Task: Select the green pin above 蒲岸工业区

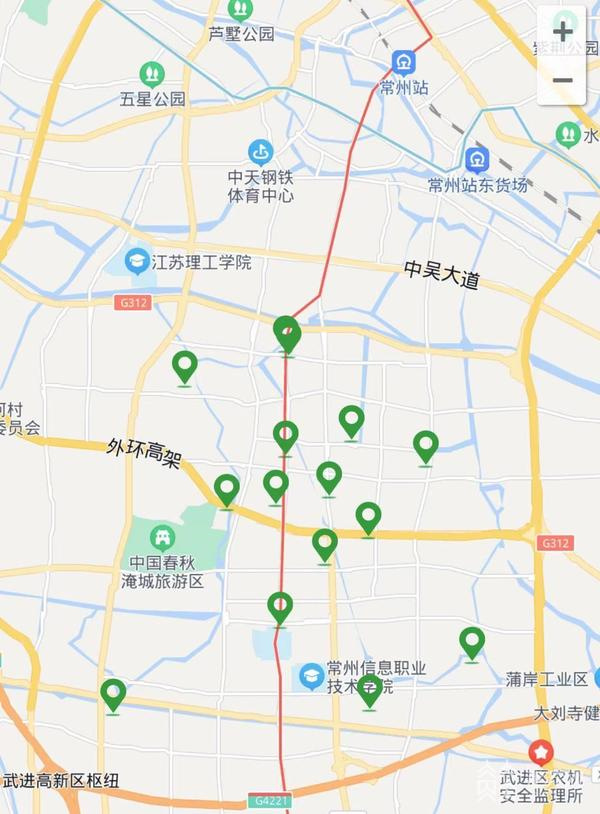Action: click(471, 642)
